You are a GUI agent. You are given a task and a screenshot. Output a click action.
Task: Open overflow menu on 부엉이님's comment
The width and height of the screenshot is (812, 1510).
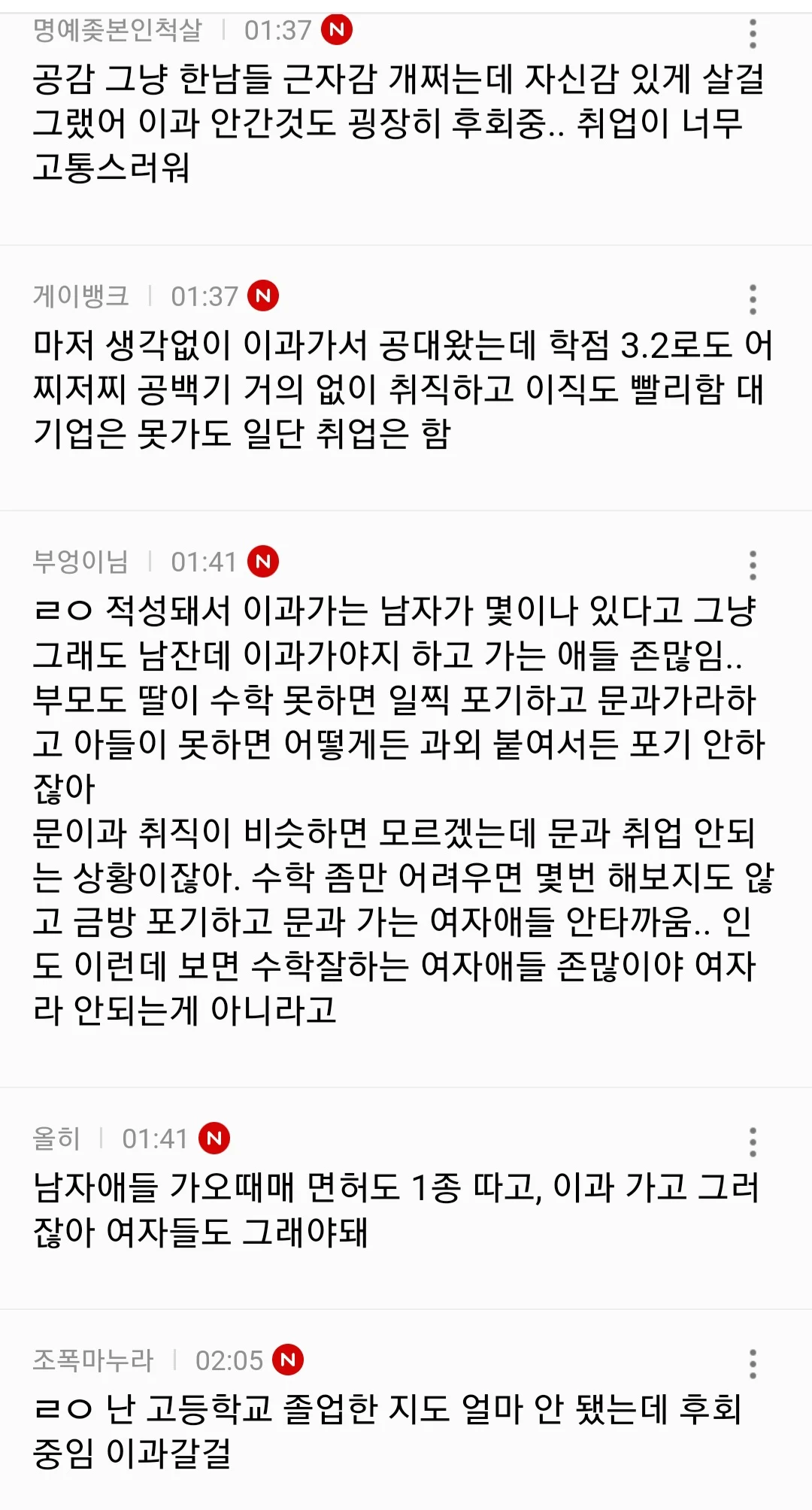pos(753,565)
